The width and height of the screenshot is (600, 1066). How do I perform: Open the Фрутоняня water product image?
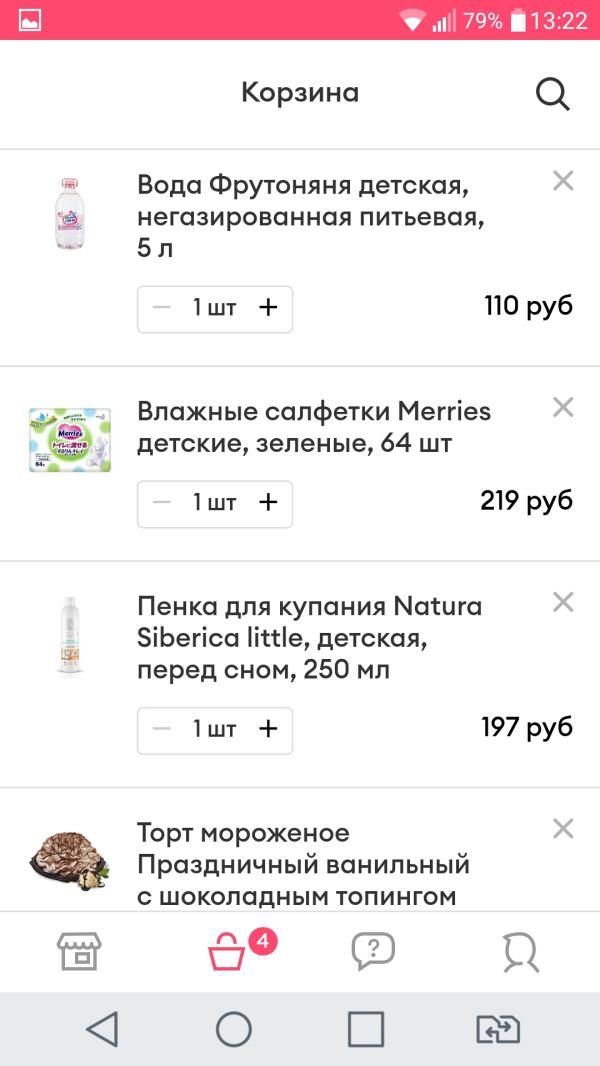point(70,214)
